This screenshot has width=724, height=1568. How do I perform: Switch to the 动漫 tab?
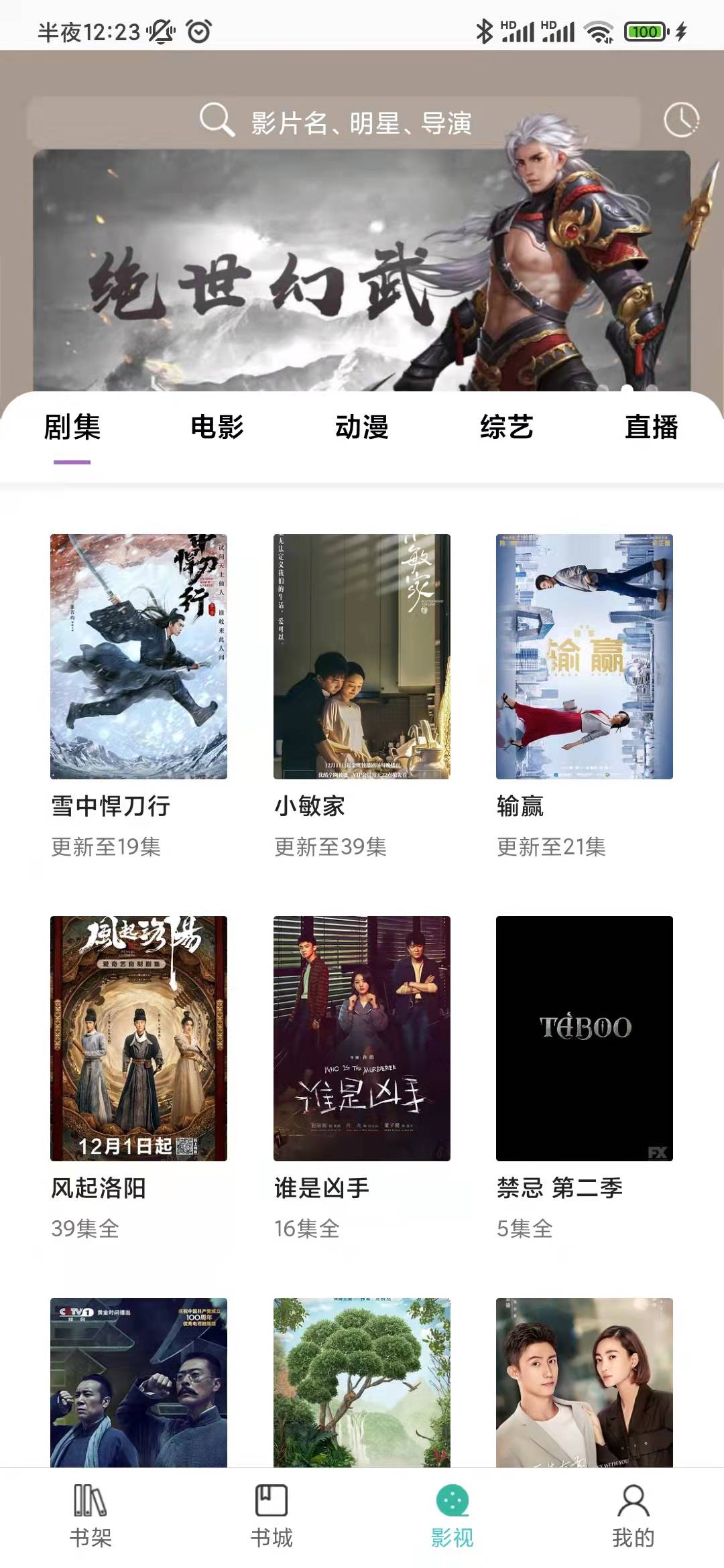(x=362, y=428)
